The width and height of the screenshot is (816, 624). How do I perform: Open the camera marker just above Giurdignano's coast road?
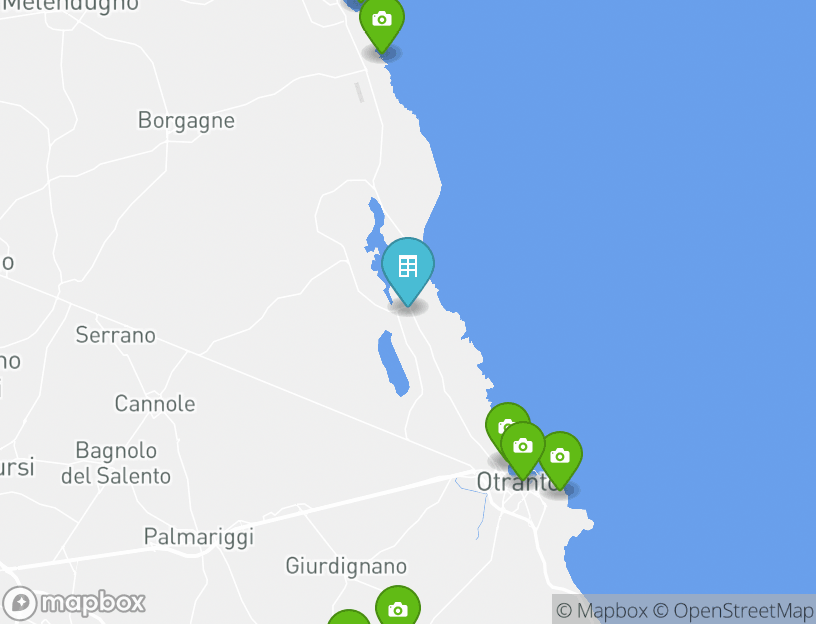coord(398,609)
